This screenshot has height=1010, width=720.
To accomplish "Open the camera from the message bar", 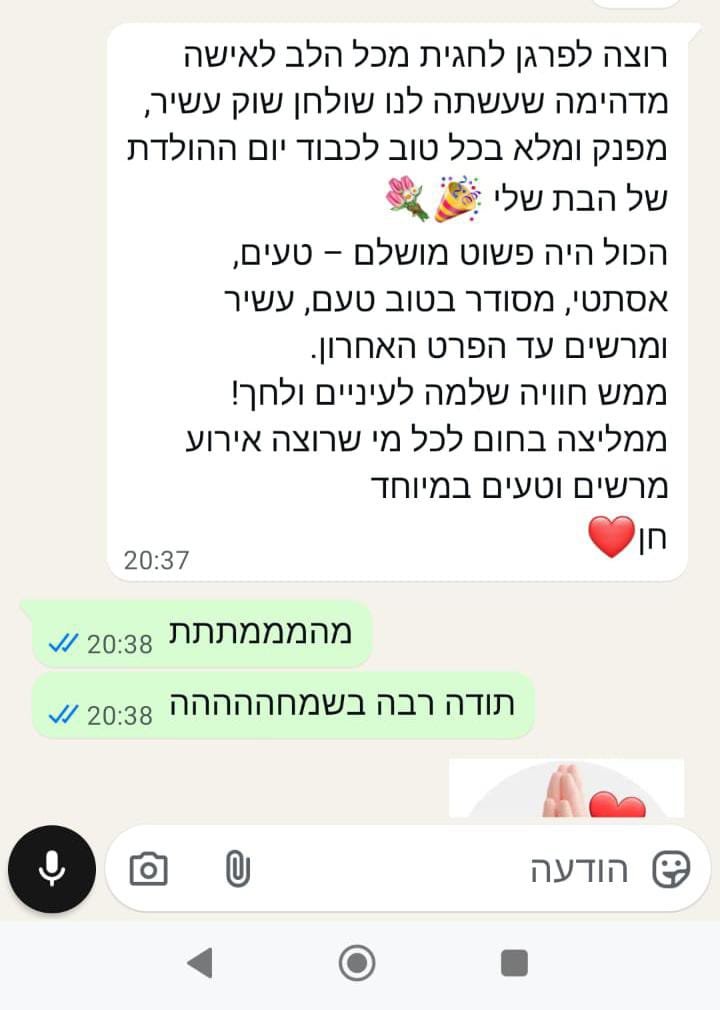I will coord(149,869).
